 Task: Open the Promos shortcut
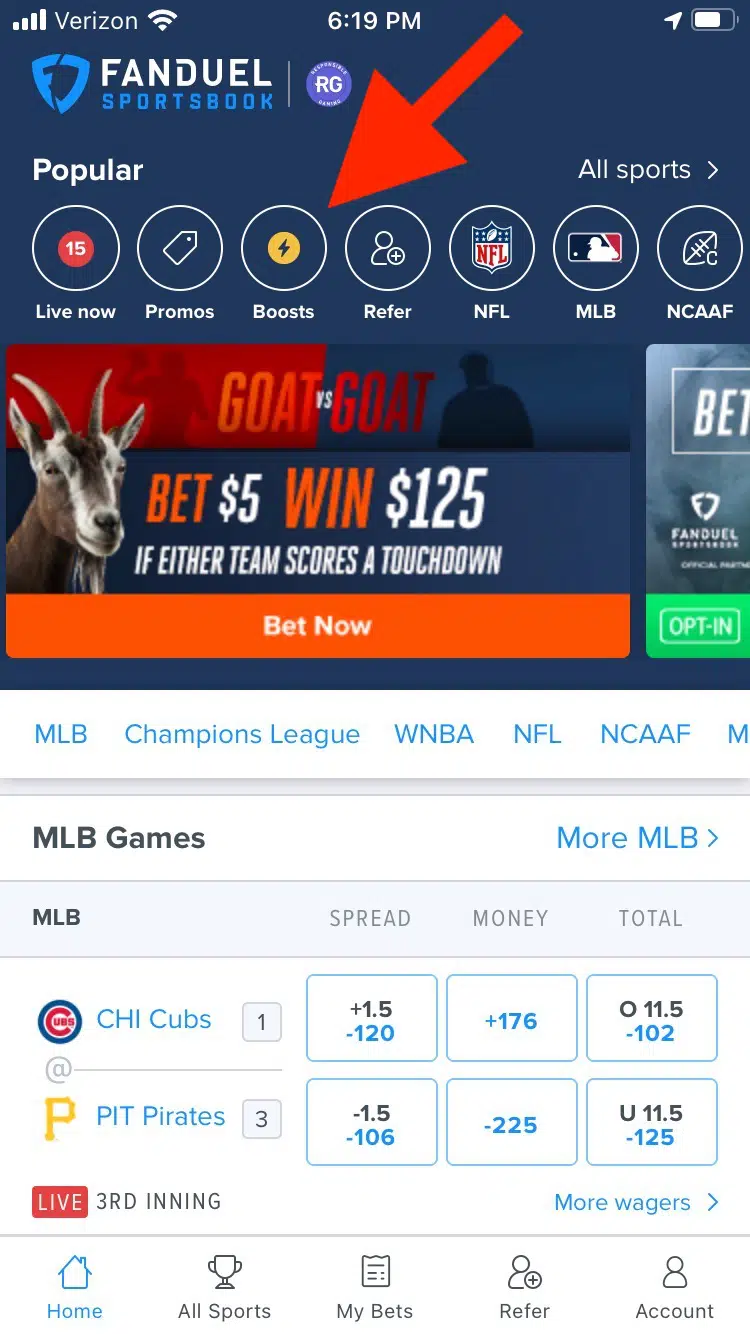[180, 249]
